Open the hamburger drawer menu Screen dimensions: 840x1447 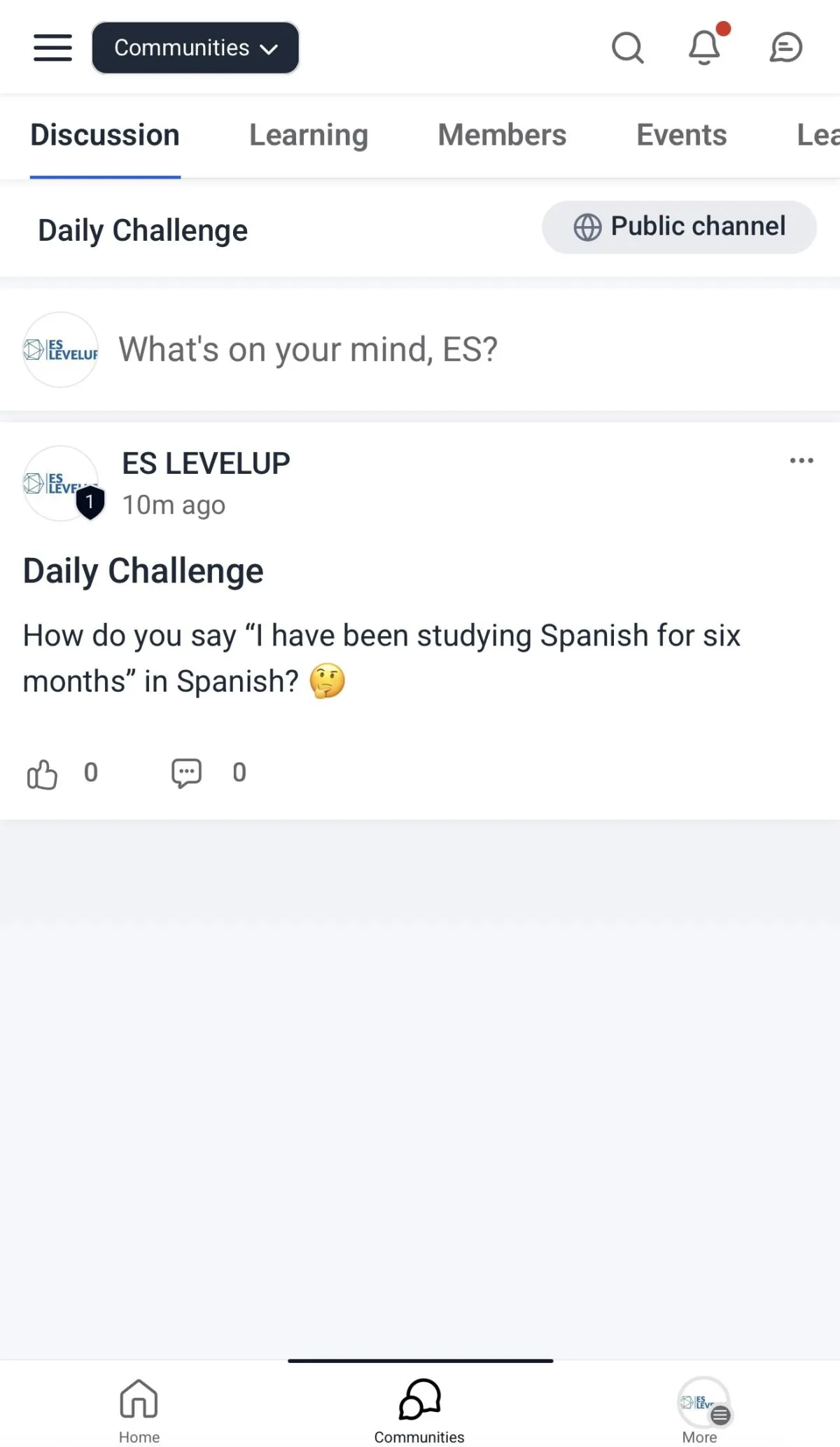[x=52, y=48]
